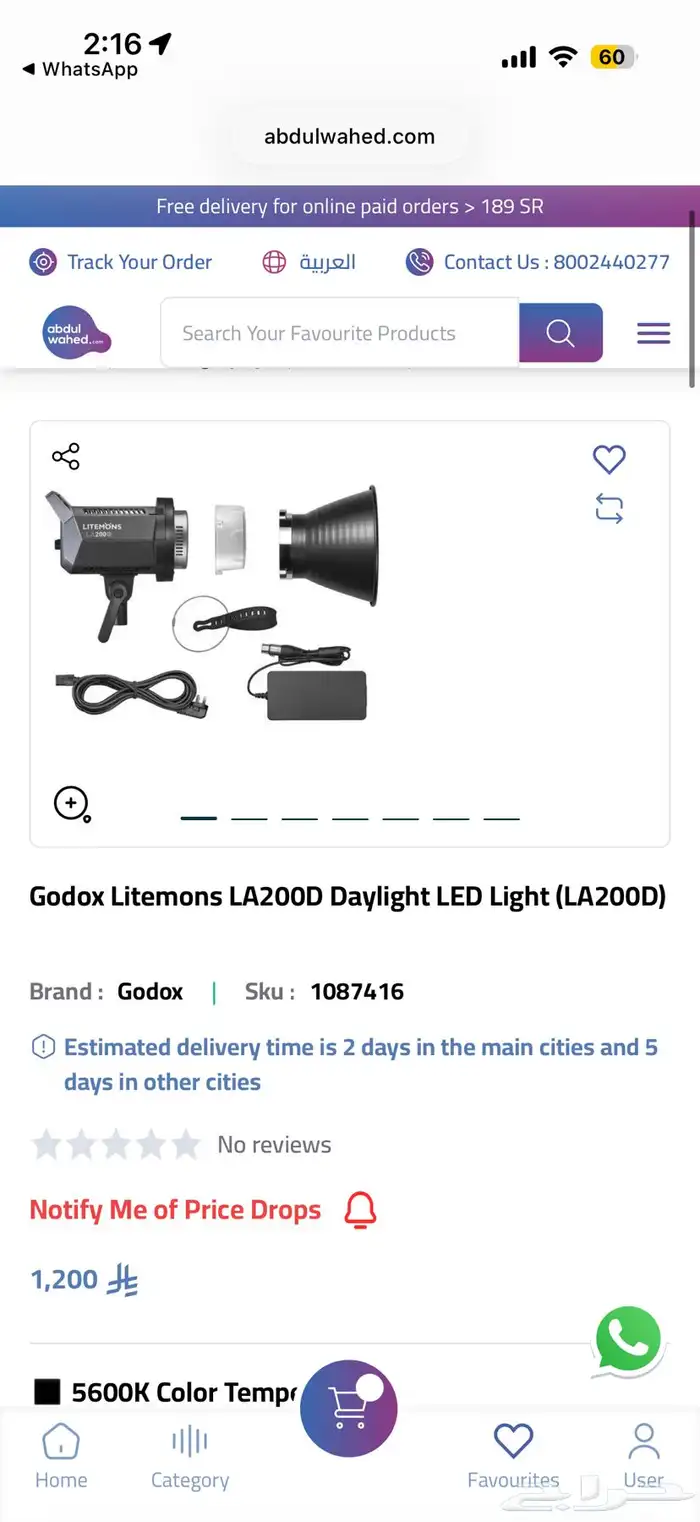Switch the site language to Arabic
This screenshot has height=1522, width=700.
309,262
